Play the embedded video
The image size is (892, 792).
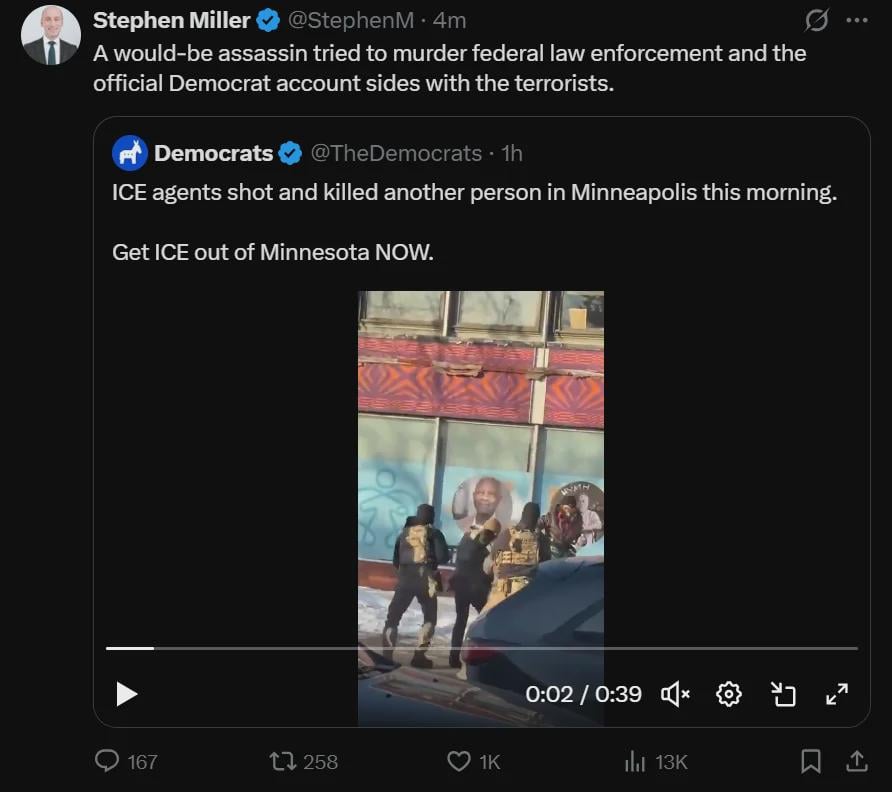point(127,693)
